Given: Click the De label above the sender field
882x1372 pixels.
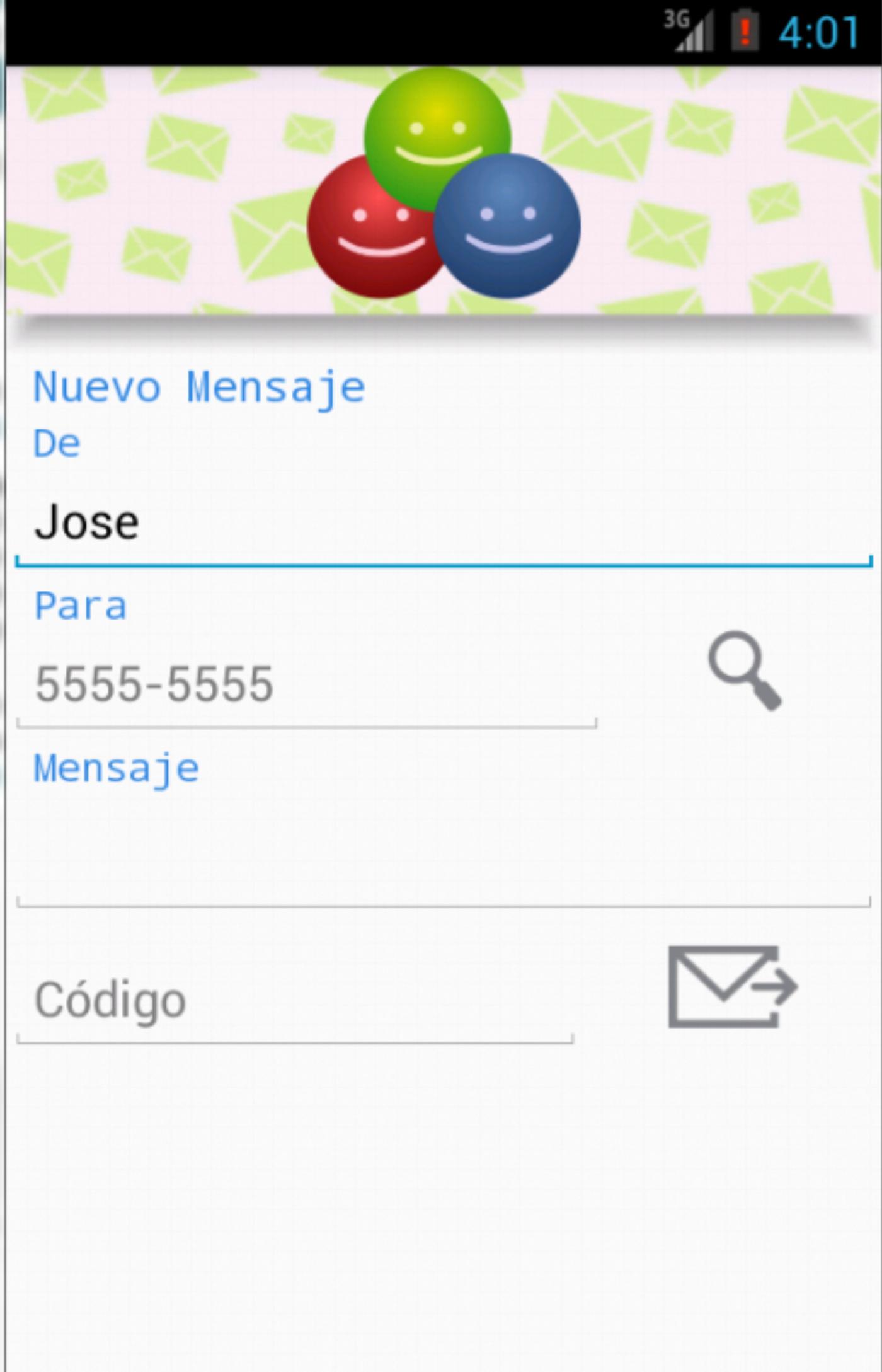Looking at the screenshot, I should click(57, 443).
